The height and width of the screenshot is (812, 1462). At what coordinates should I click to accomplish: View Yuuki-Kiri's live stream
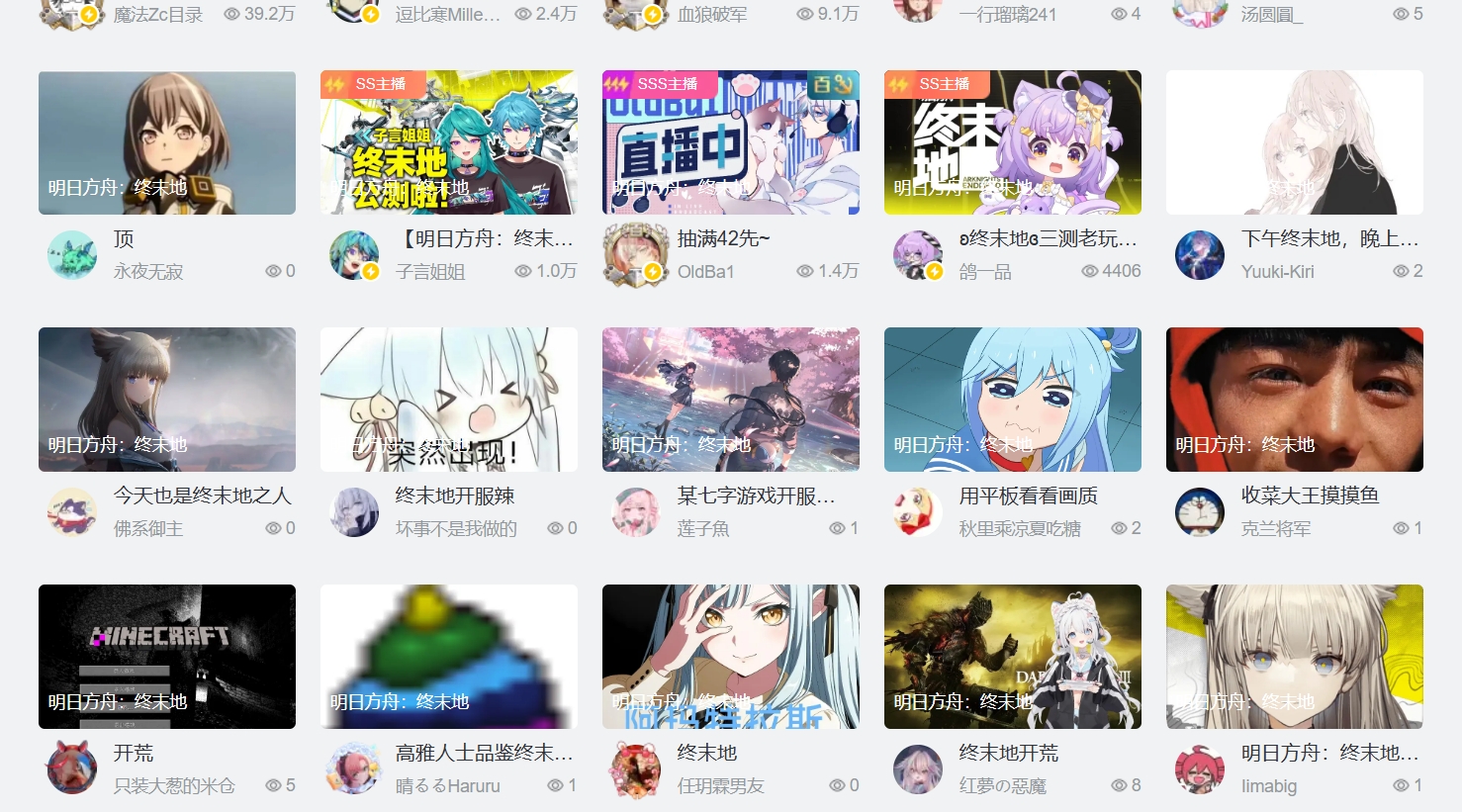[x=1294, y=142]
